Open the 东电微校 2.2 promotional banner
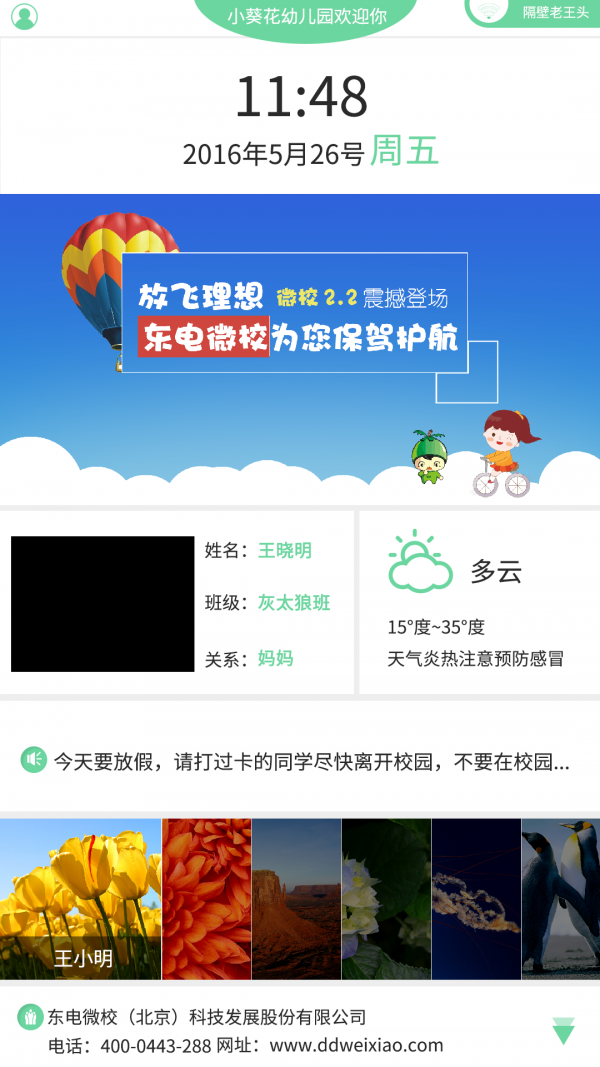The height and width of the screenshot is (1067, 600). click(x=300, y=348)
